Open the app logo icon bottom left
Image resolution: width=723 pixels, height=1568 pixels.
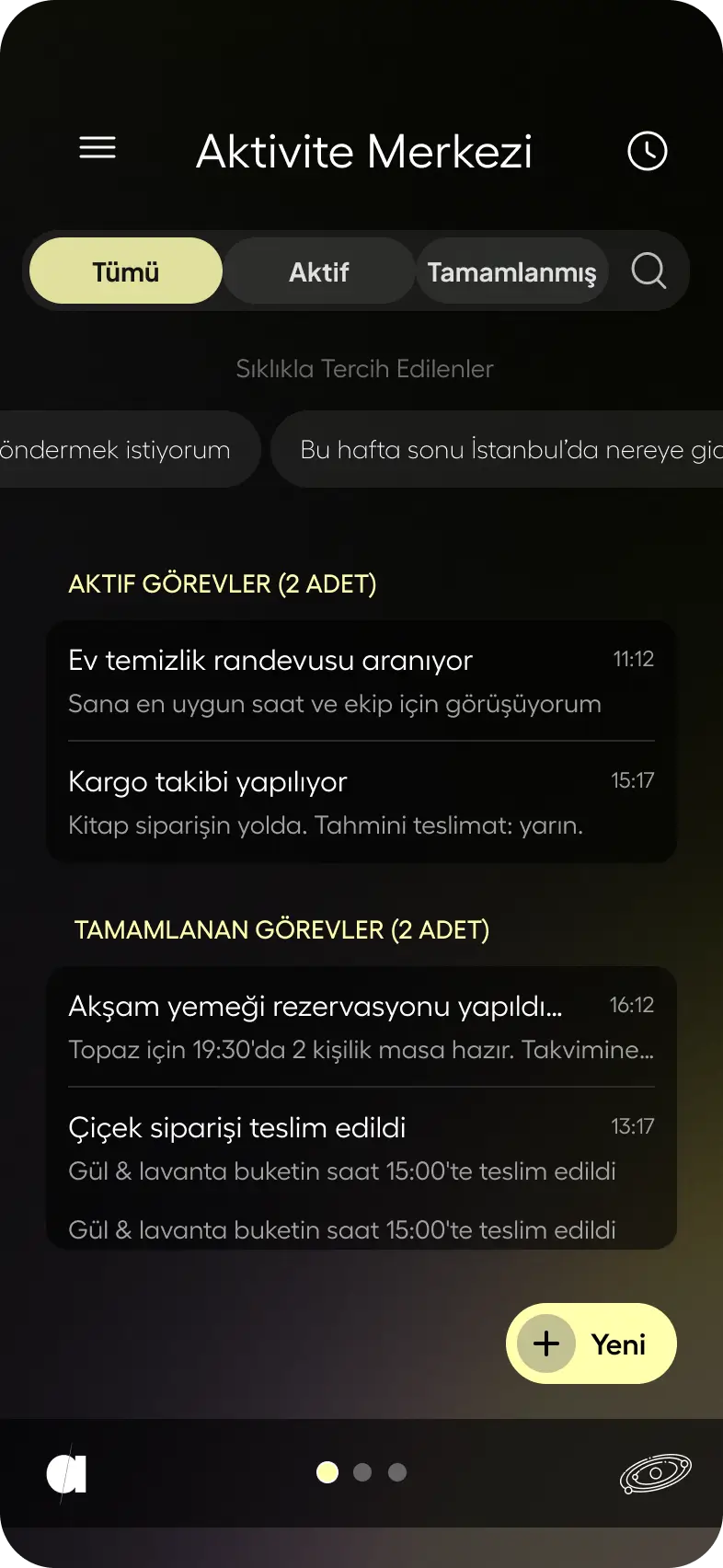tap(64, 1473)
